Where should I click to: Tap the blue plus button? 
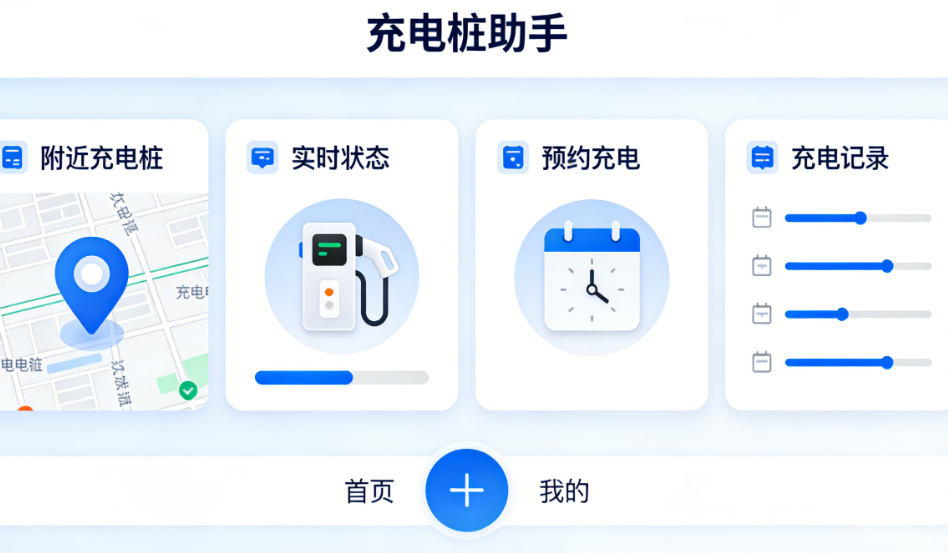467,490
